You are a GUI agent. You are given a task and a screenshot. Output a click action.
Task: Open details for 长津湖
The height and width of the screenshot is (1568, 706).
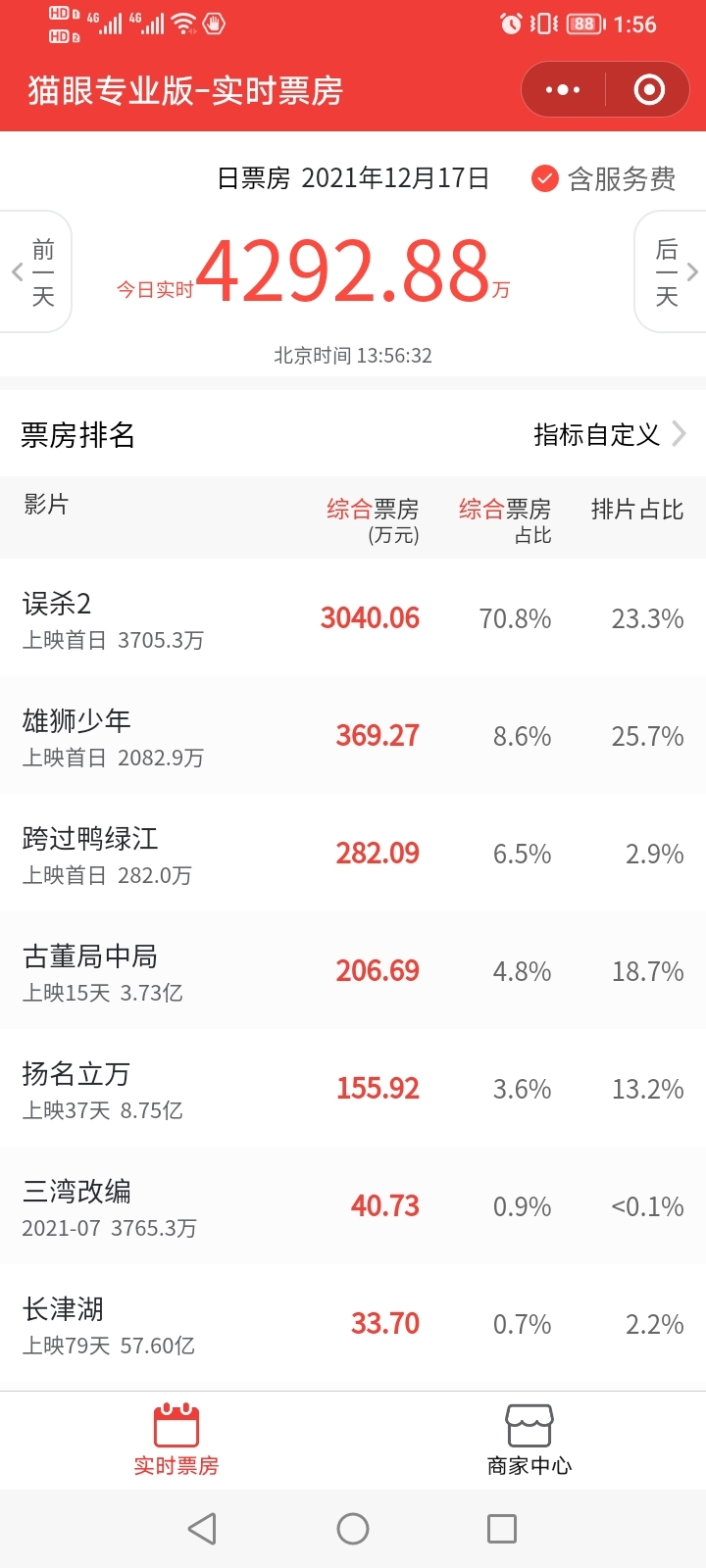353,1323
